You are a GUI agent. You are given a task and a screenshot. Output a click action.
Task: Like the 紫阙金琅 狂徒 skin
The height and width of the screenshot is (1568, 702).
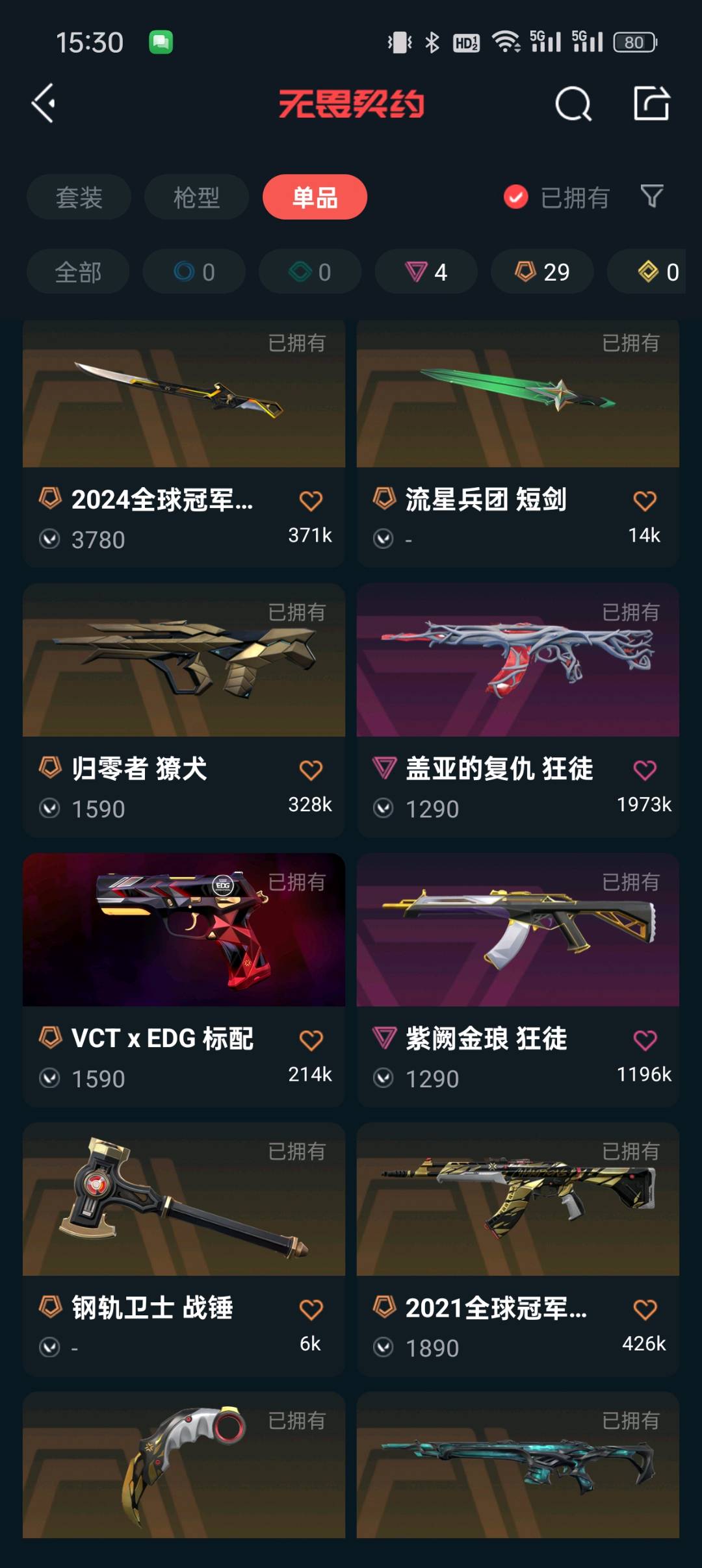(644, 1041)
